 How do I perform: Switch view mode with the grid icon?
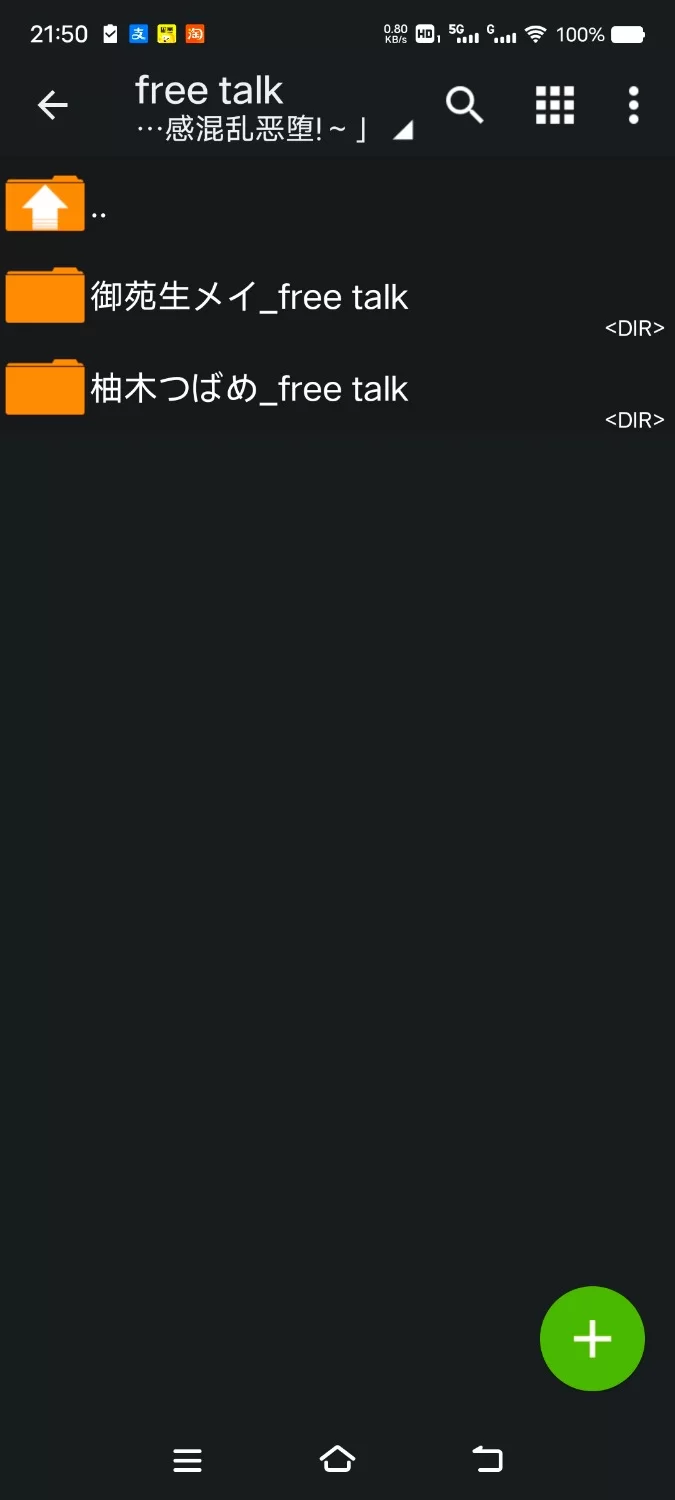click(555, 105)
